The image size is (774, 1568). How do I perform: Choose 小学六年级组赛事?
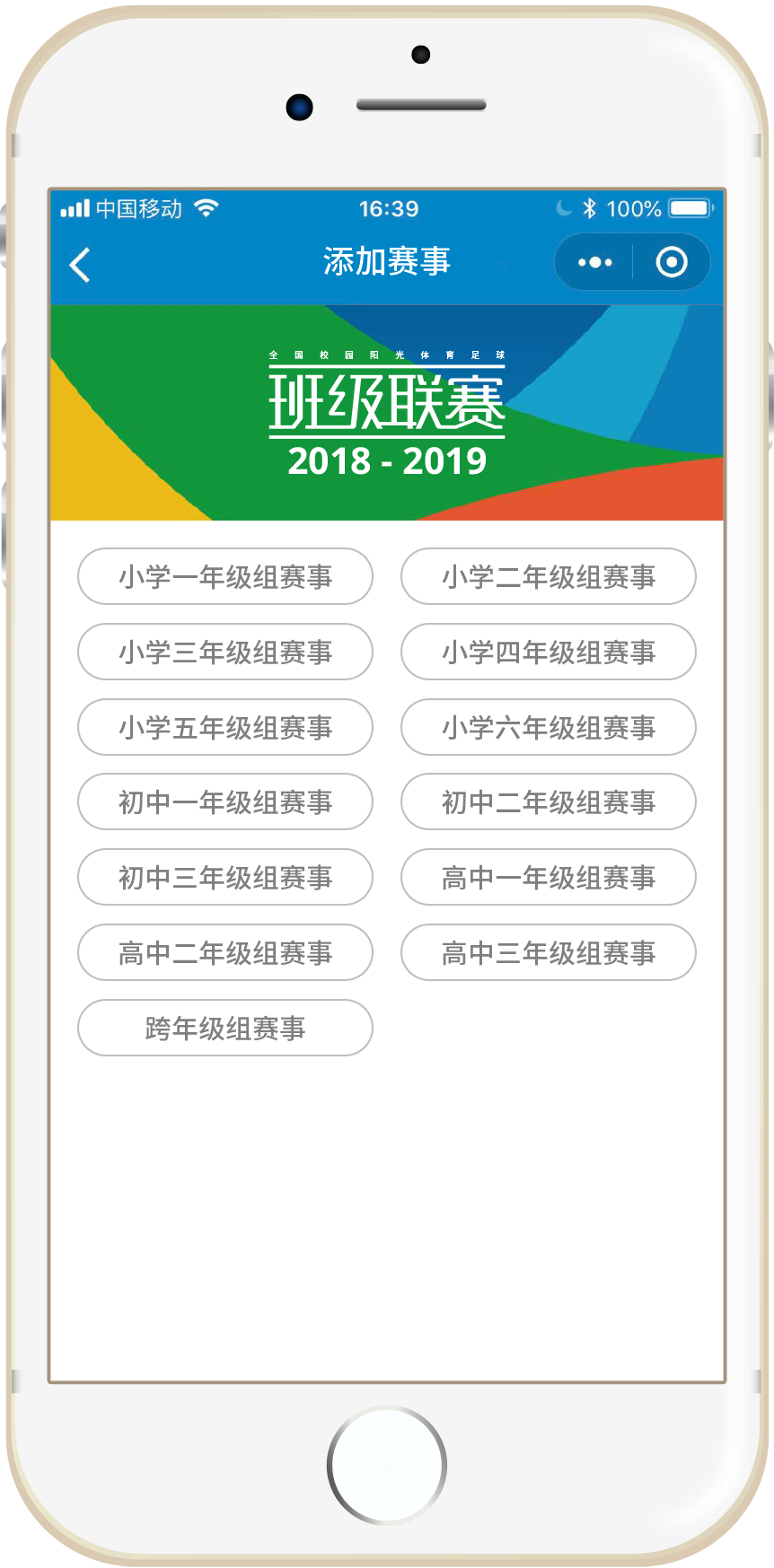pos(548,727)
